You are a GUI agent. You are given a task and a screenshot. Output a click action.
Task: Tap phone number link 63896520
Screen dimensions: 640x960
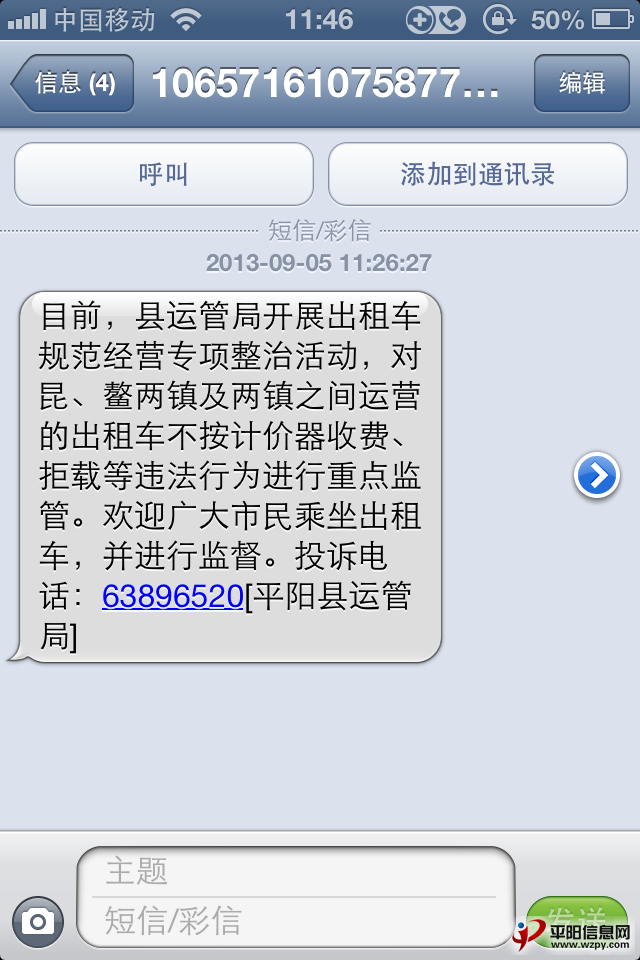coord(173,597)
